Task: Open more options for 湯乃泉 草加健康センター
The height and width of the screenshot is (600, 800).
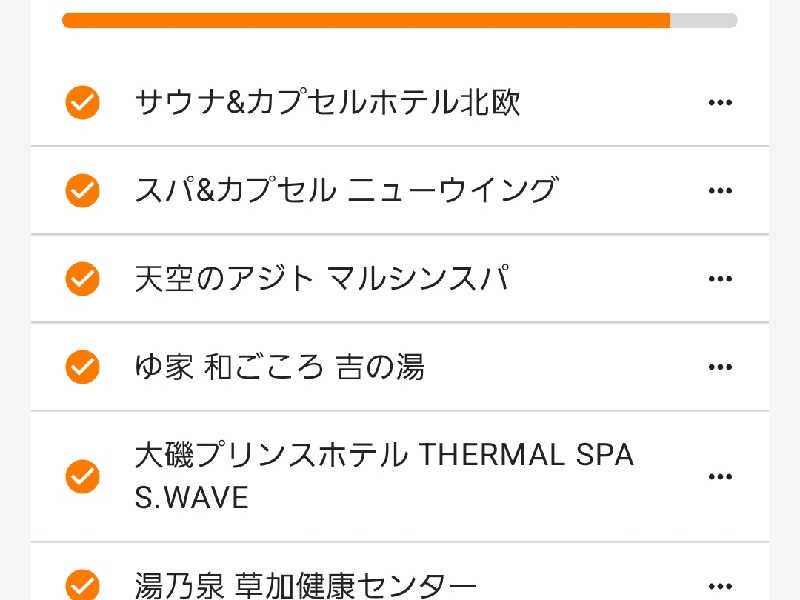Action: click(x=720, y=585)
